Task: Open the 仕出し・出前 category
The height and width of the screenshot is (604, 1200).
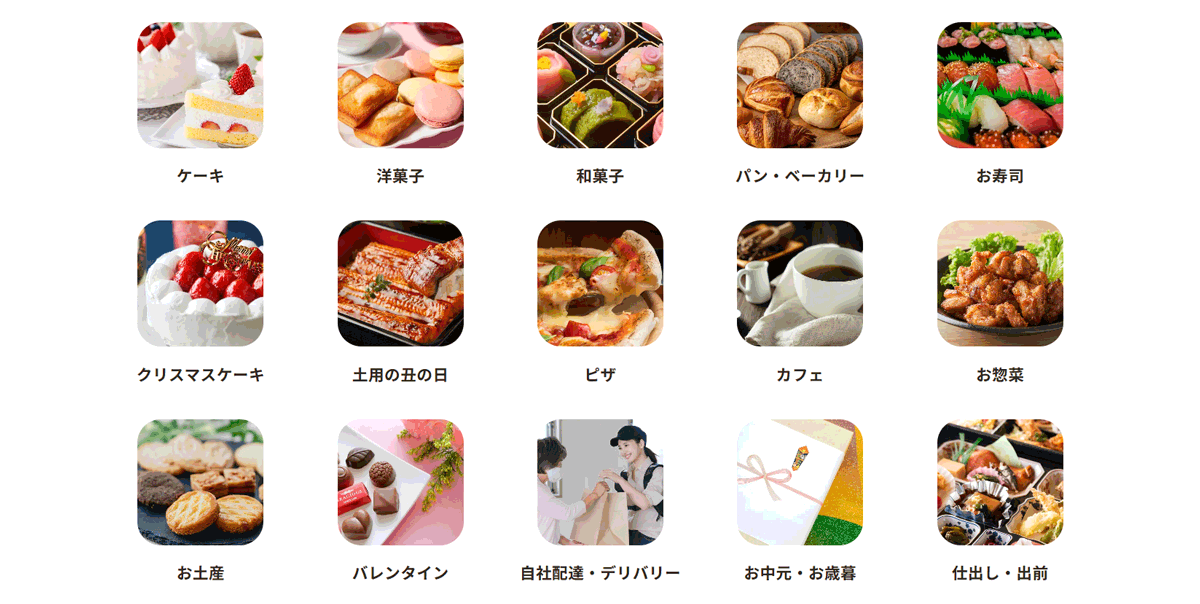Action: [x=1000, y=483]
